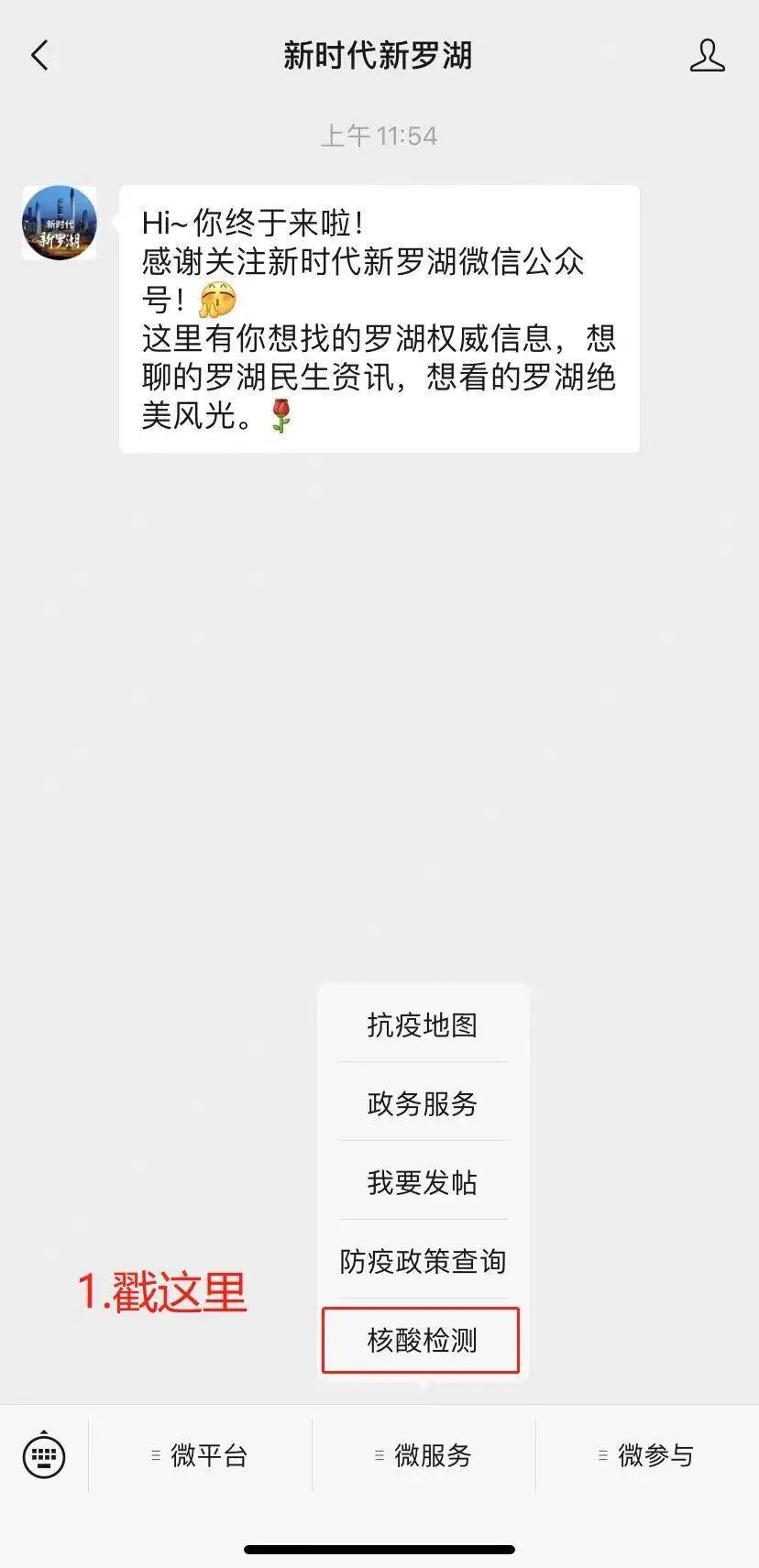The width and height of the screenshot is (759, 1568).
Task: Go back using the top-left arrow
Action: [39, 56]
